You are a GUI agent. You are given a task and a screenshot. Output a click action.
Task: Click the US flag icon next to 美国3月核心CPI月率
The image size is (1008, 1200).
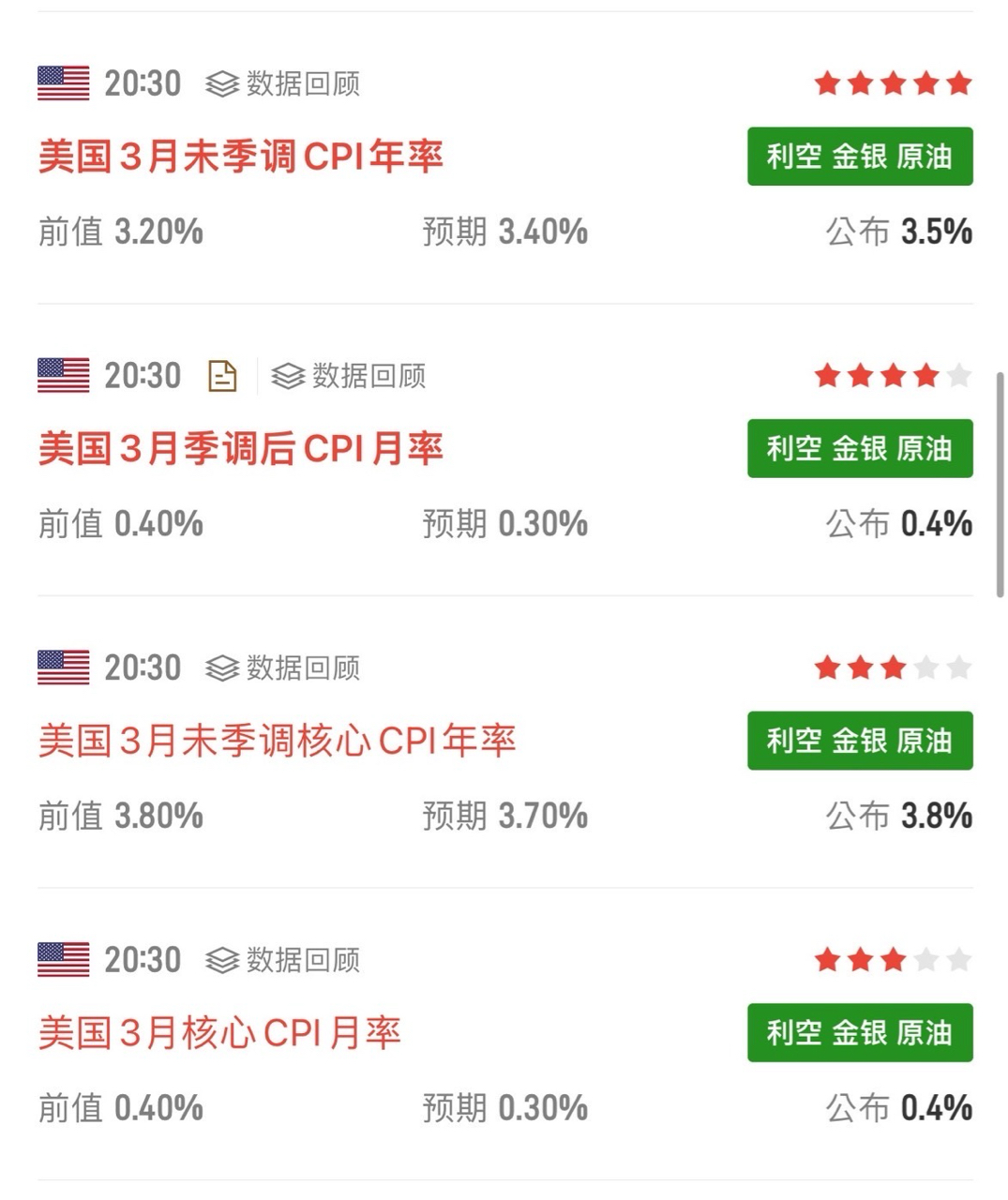click(63, 960)
